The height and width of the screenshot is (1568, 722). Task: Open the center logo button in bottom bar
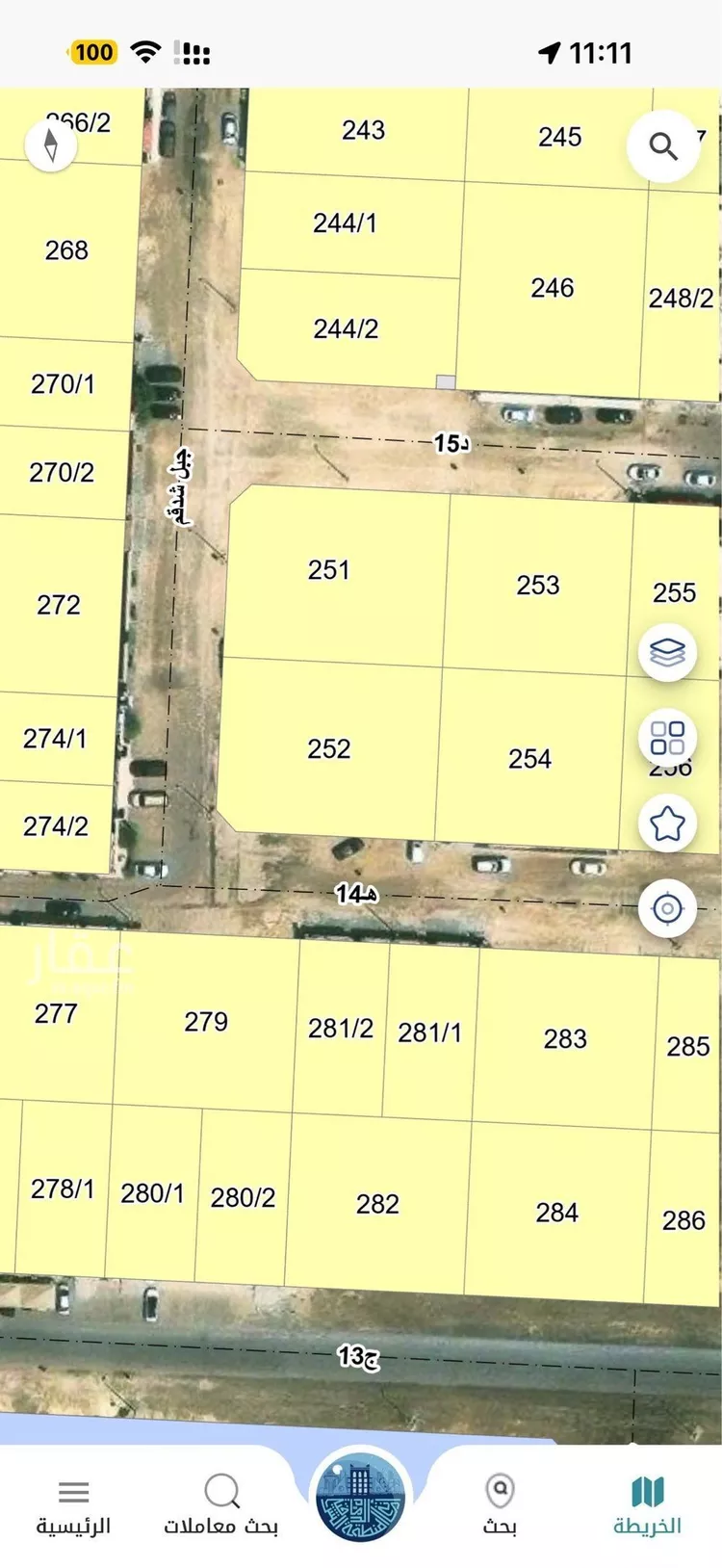[361, 1498]
